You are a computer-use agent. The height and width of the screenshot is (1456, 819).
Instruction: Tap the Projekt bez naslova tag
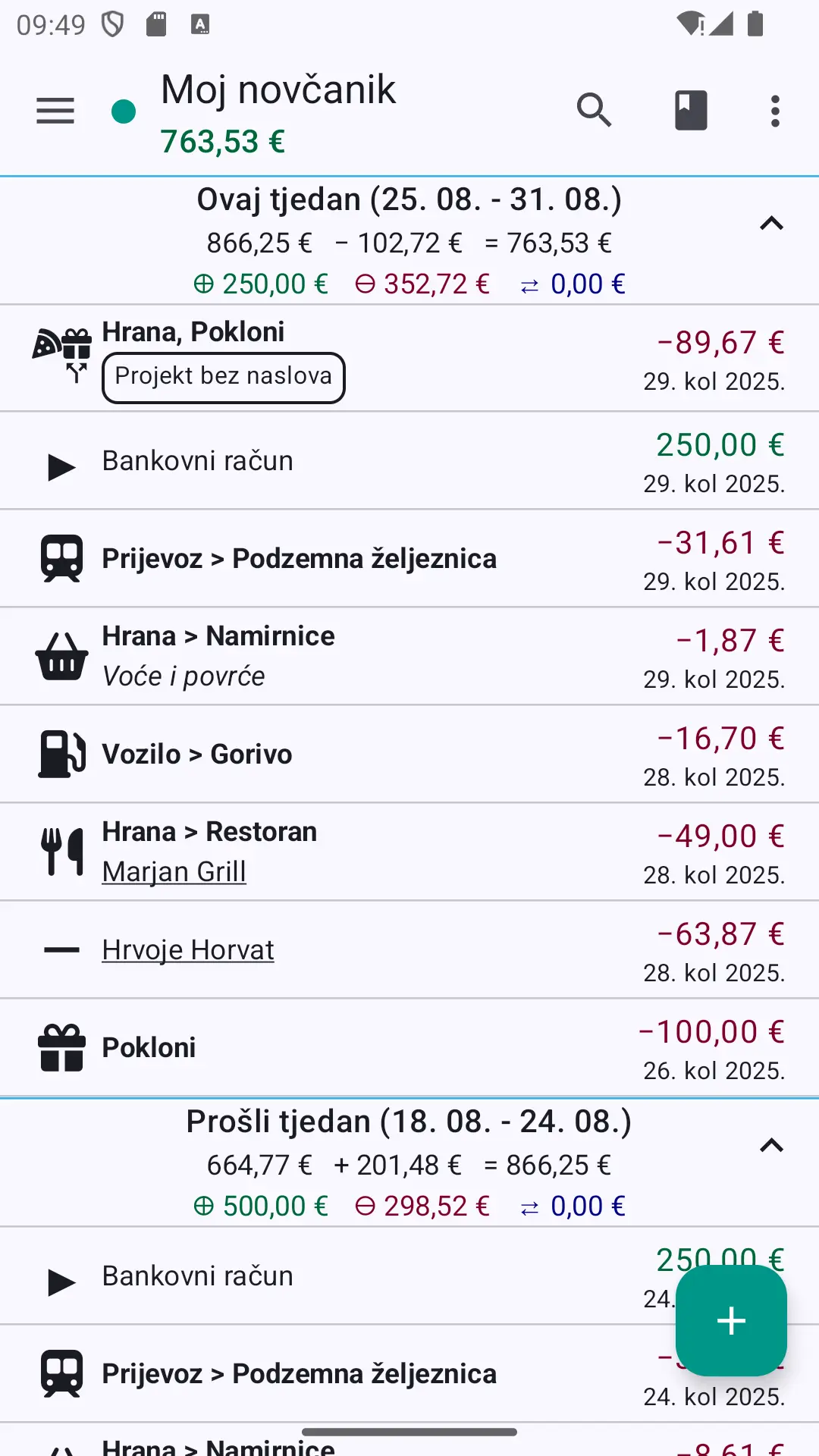click(x=224, y=377)
